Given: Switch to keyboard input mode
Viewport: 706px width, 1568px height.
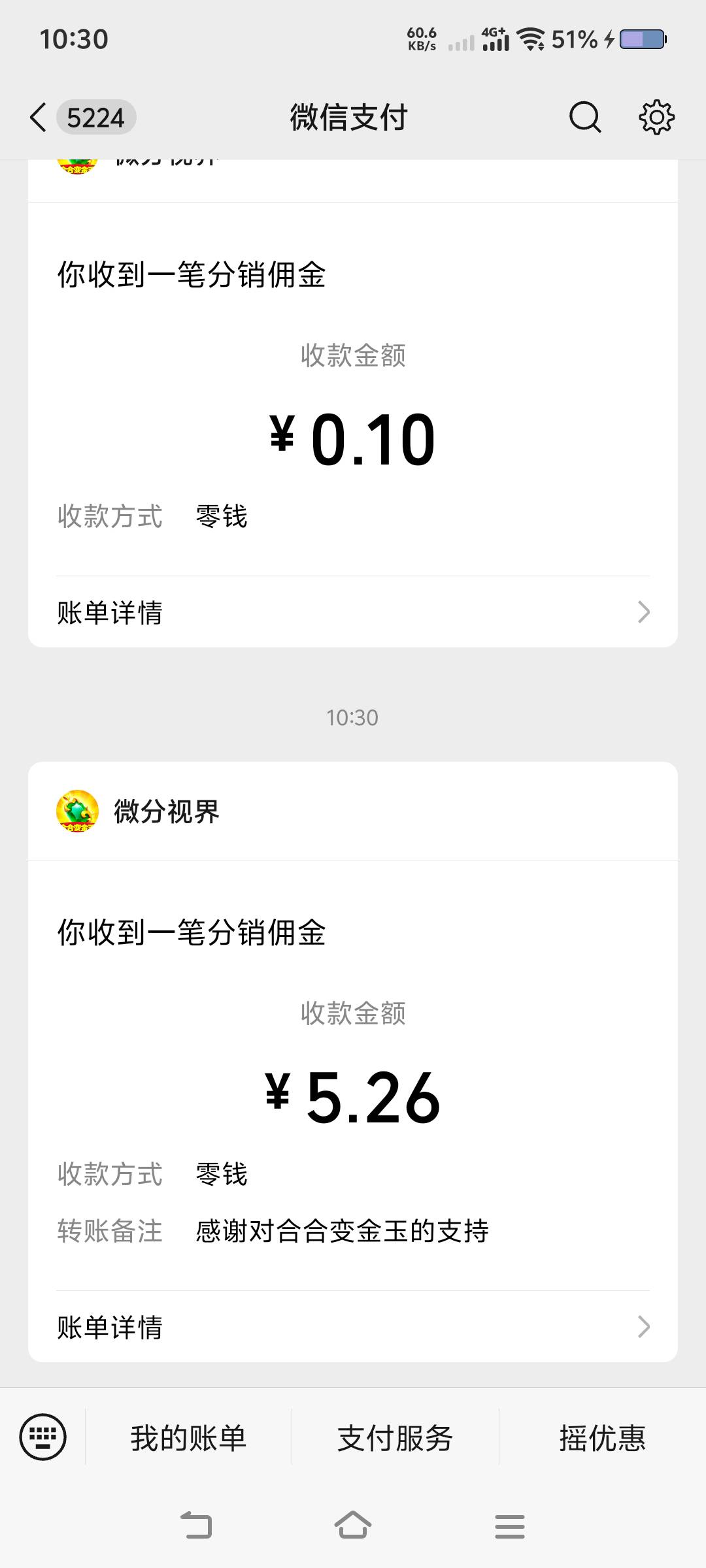Looking at the screenshot, I should tap(43, 1437).
